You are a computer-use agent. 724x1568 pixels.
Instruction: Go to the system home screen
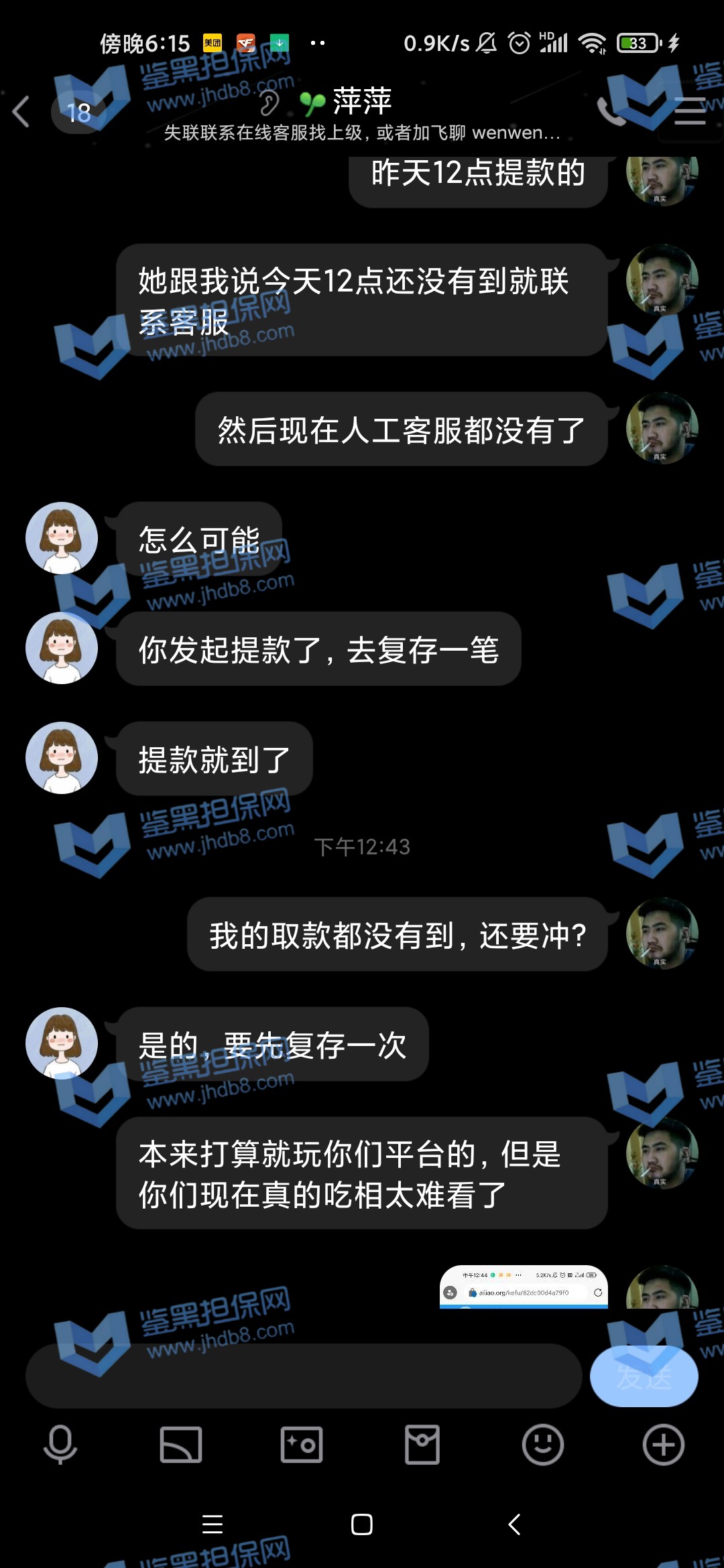tap(362, 1524)
